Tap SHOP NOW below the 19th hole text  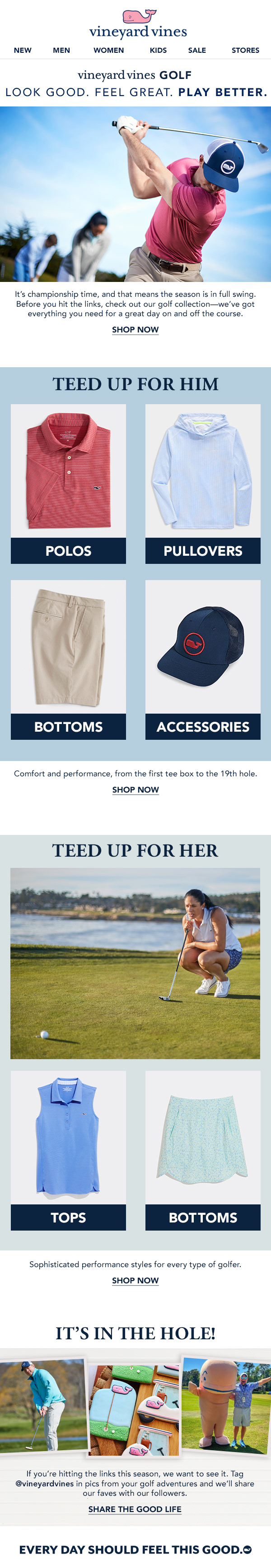[135, 789]
